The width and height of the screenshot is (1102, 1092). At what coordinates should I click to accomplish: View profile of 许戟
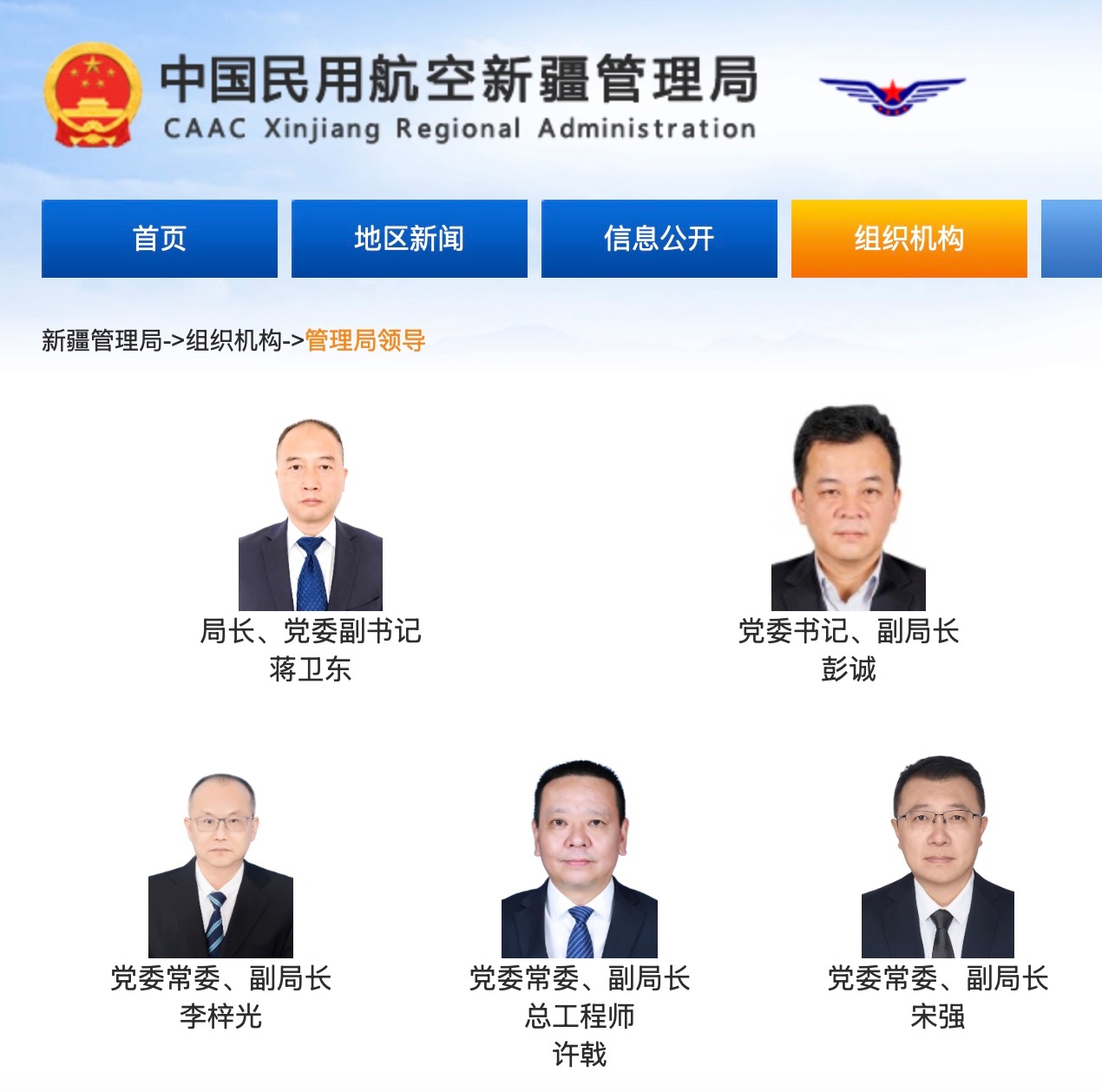[579, 861]
